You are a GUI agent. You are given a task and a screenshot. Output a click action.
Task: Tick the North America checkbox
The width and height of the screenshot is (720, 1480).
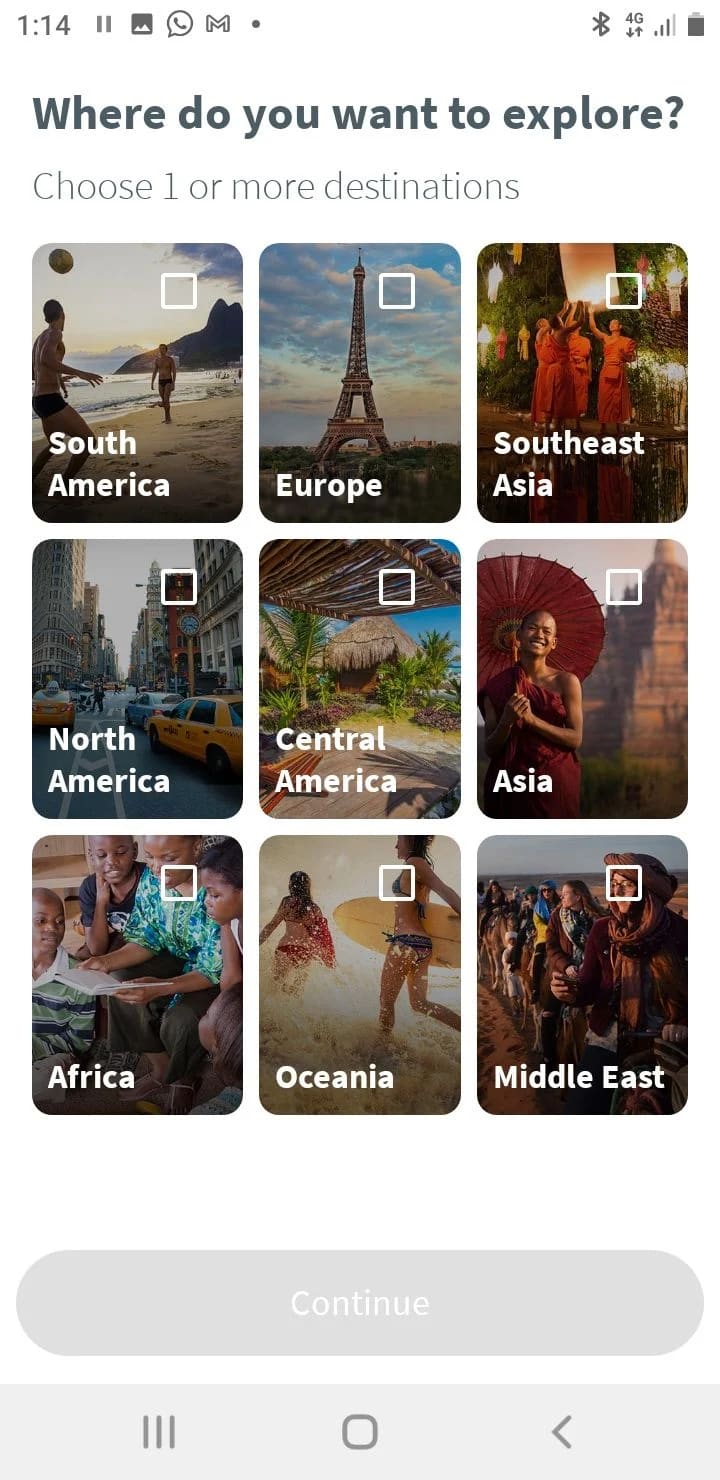point(179,587)
